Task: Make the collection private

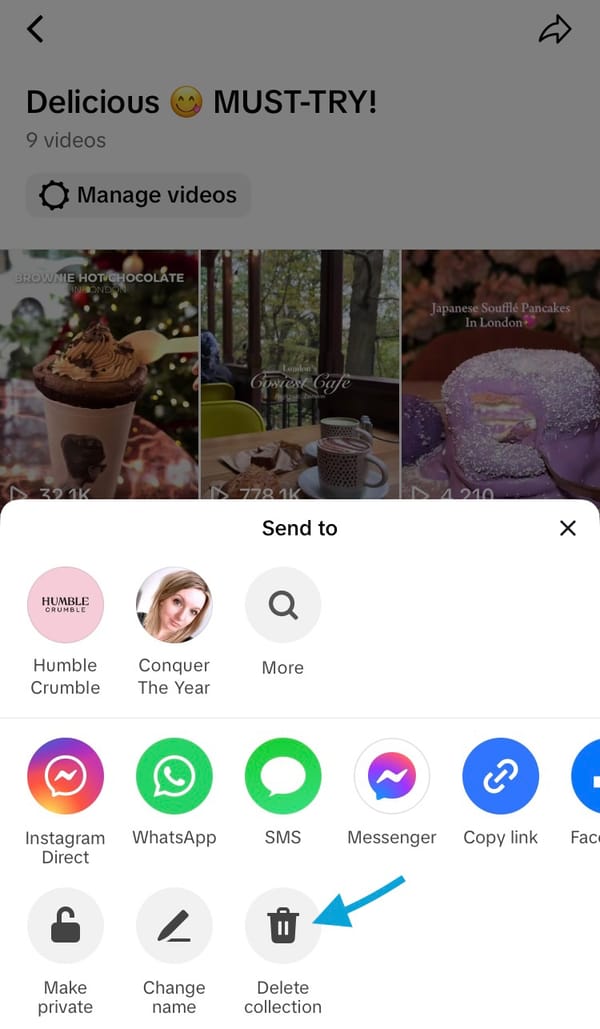Action: (65, 927)
